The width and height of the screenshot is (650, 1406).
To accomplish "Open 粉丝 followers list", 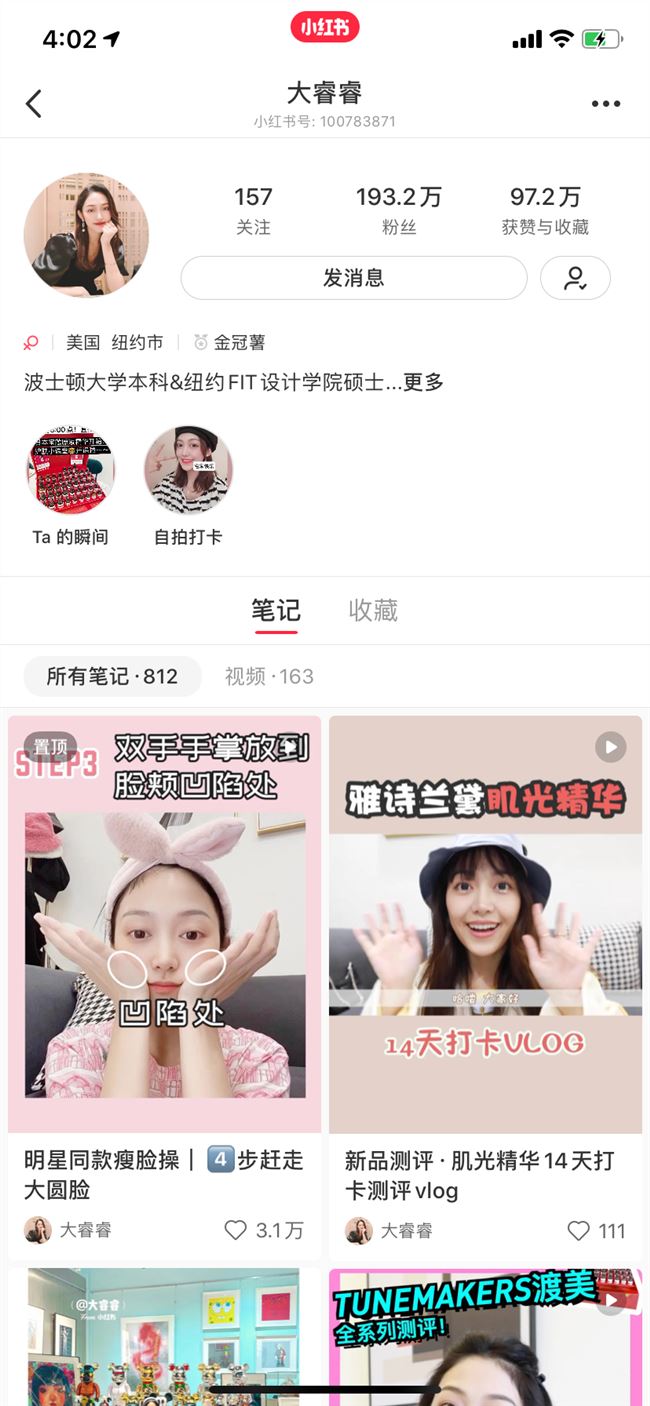I will tap(398, 209).
